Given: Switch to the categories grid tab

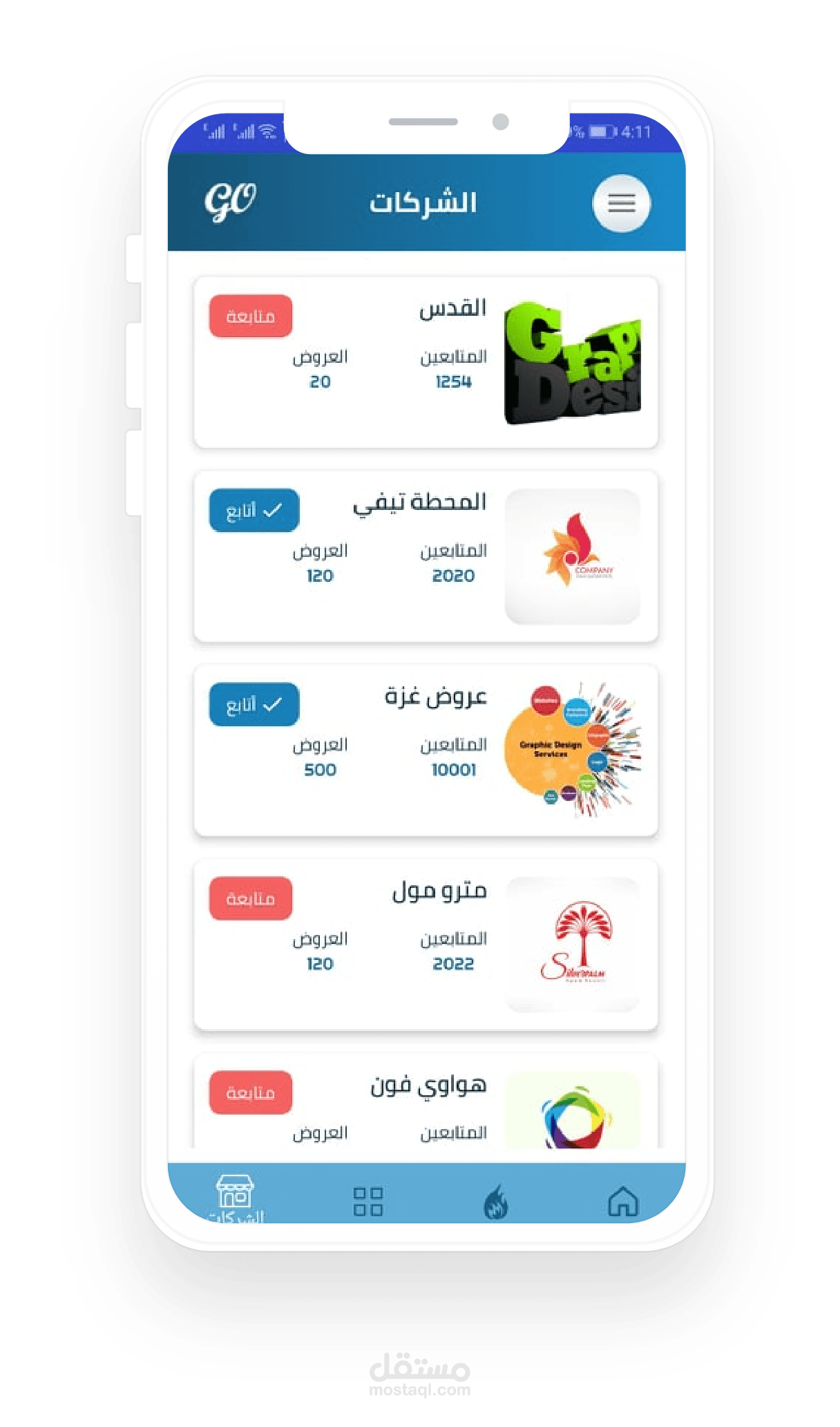Looking at the screenshot, I should [x=368, y=1202].
